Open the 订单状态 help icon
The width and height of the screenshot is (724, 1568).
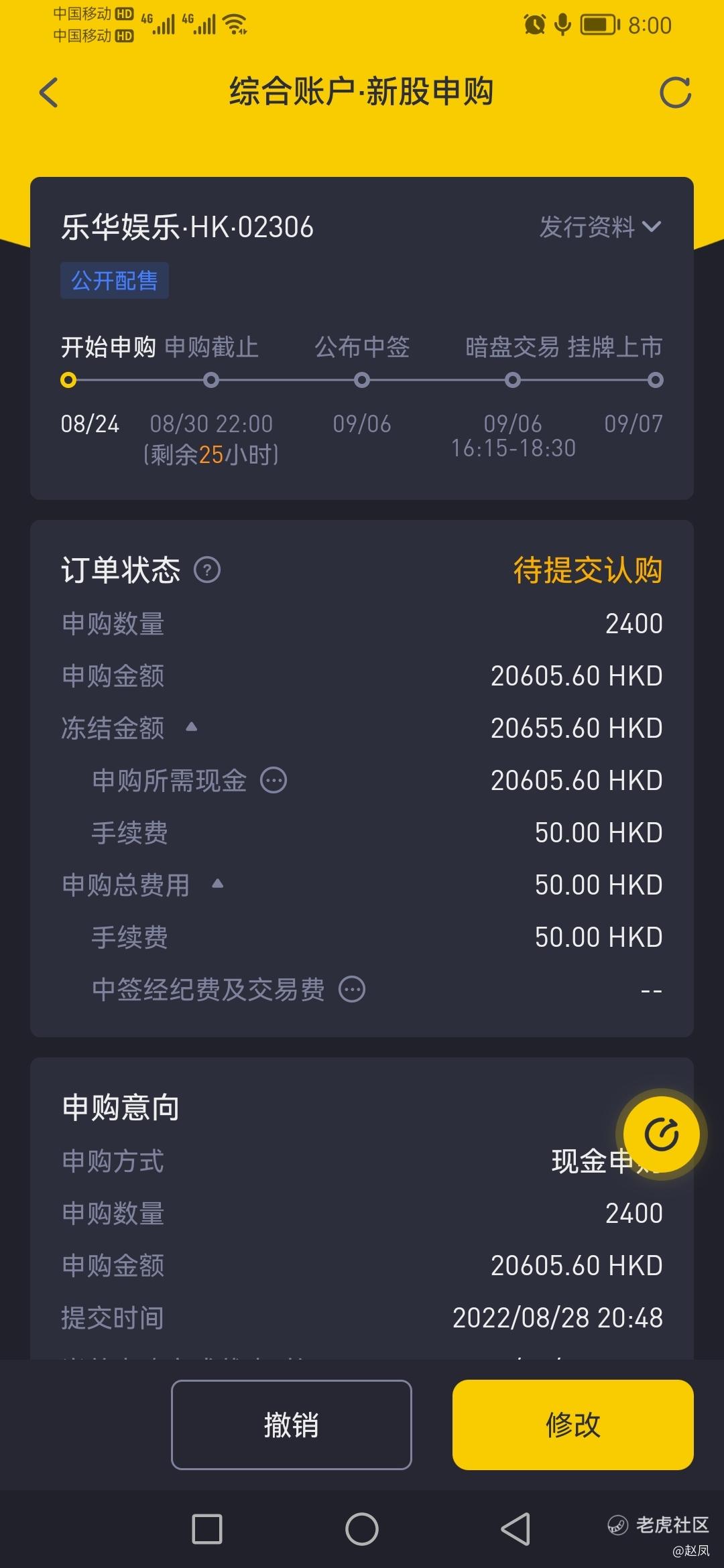click(x=207, y=570)
